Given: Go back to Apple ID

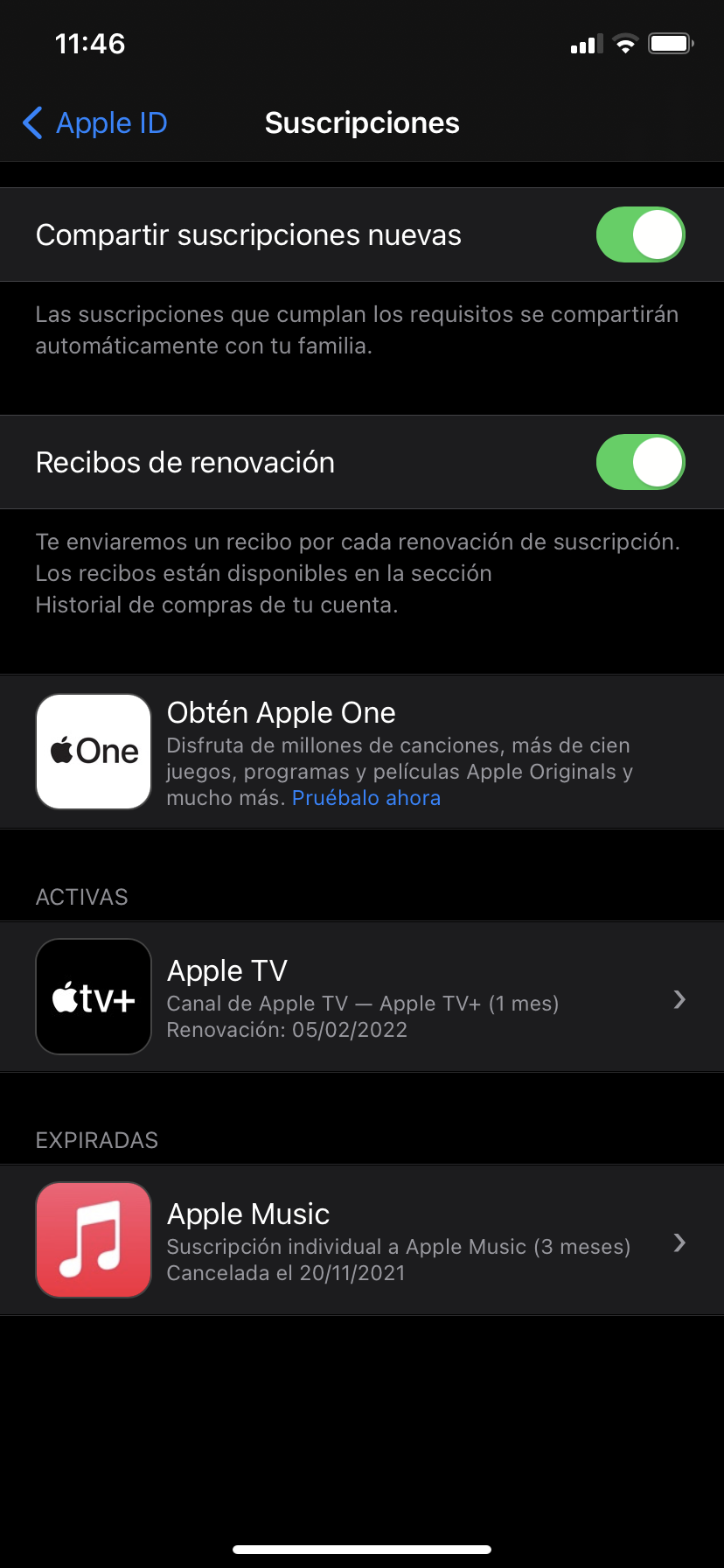Looking at the screenshot, I should coord(94,123).
